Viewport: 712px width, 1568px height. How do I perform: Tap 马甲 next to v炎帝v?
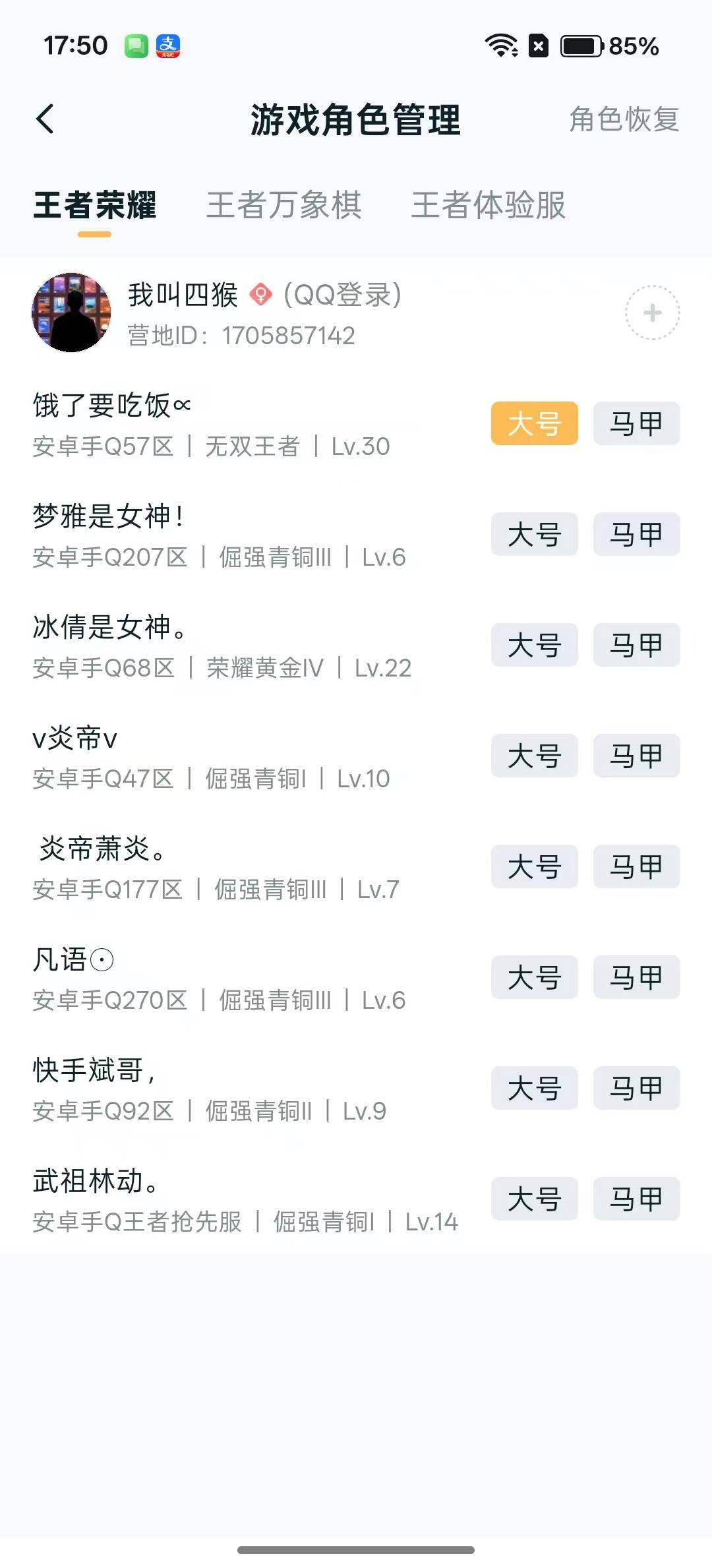[636, 756]
